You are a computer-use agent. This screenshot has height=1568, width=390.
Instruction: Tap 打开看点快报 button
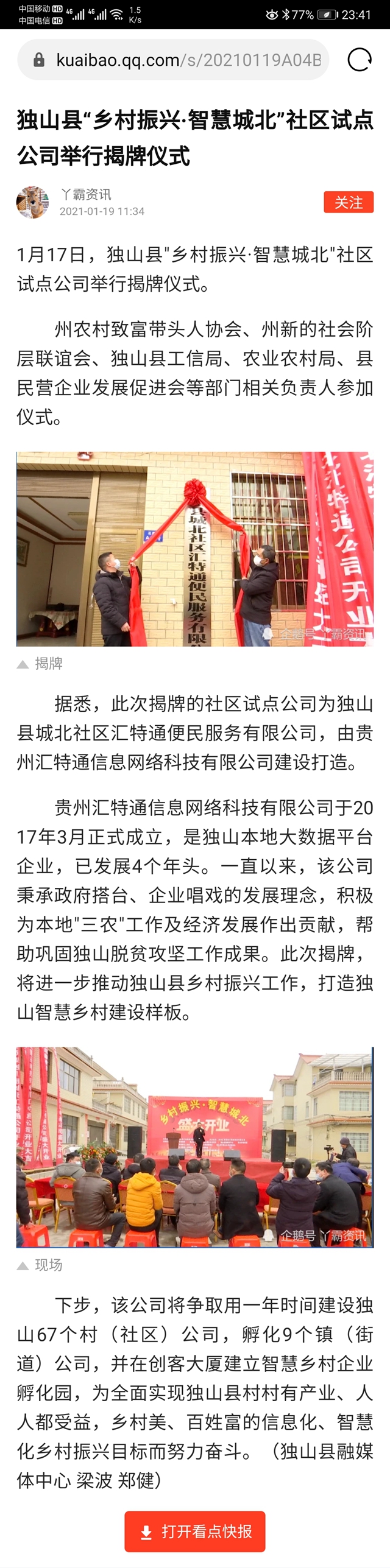tap(195, 1531)
